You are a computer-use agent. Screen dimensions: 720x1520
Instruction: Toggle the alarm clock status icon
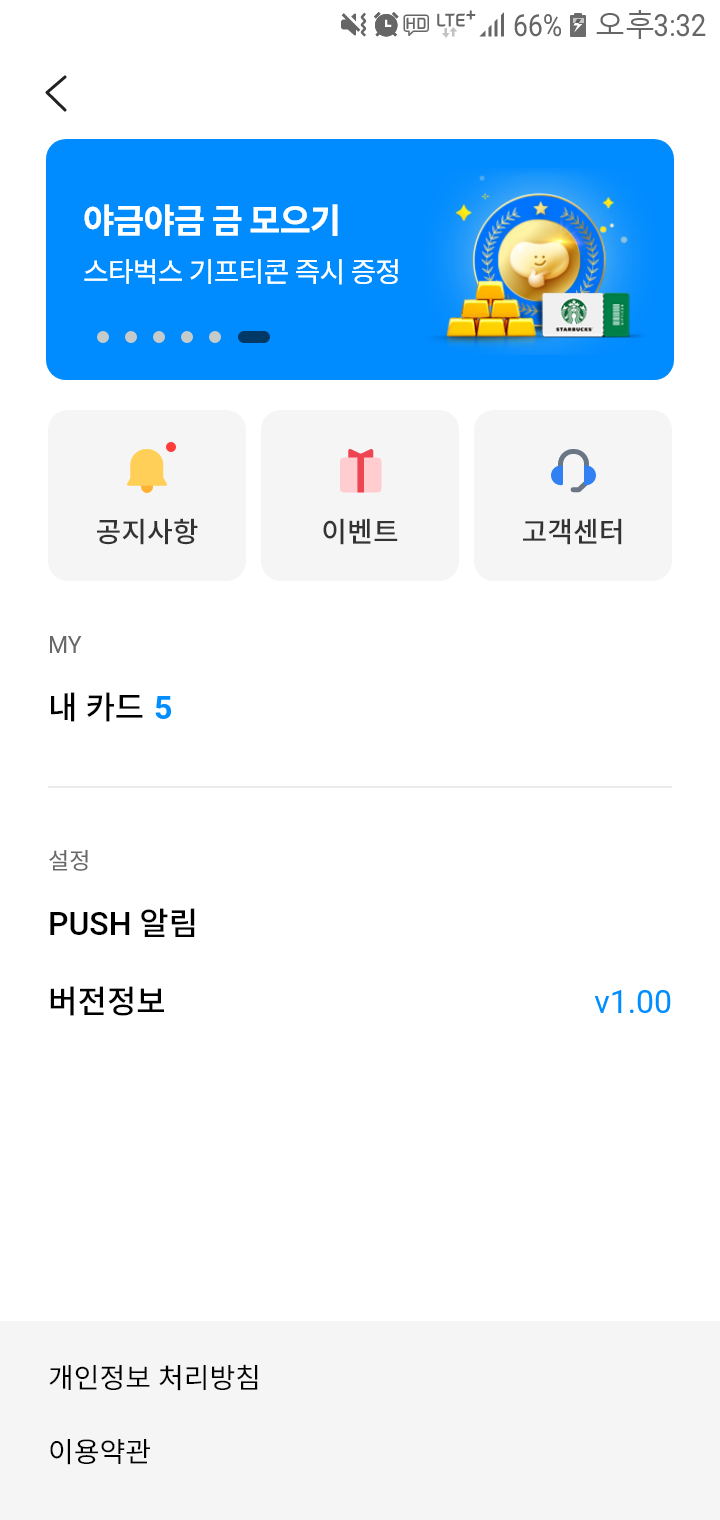pos(384,22)
